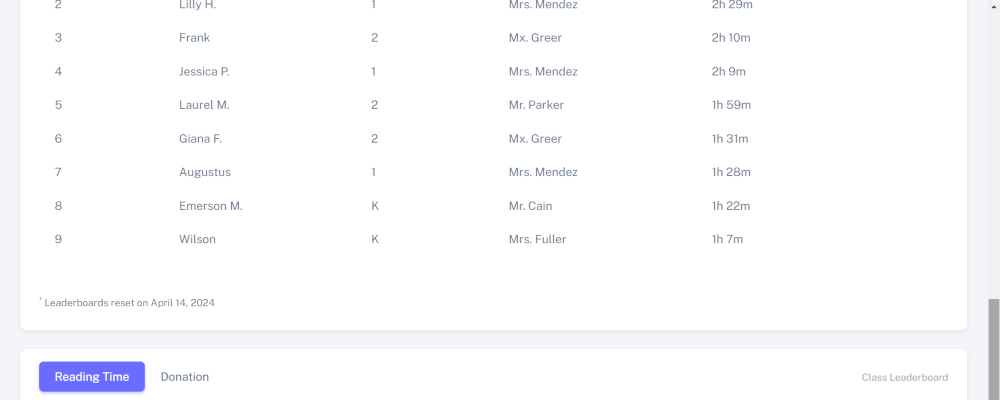Select the Donation tab
The width and height of the screenshot is (1000, 400).
pos(185,377)
